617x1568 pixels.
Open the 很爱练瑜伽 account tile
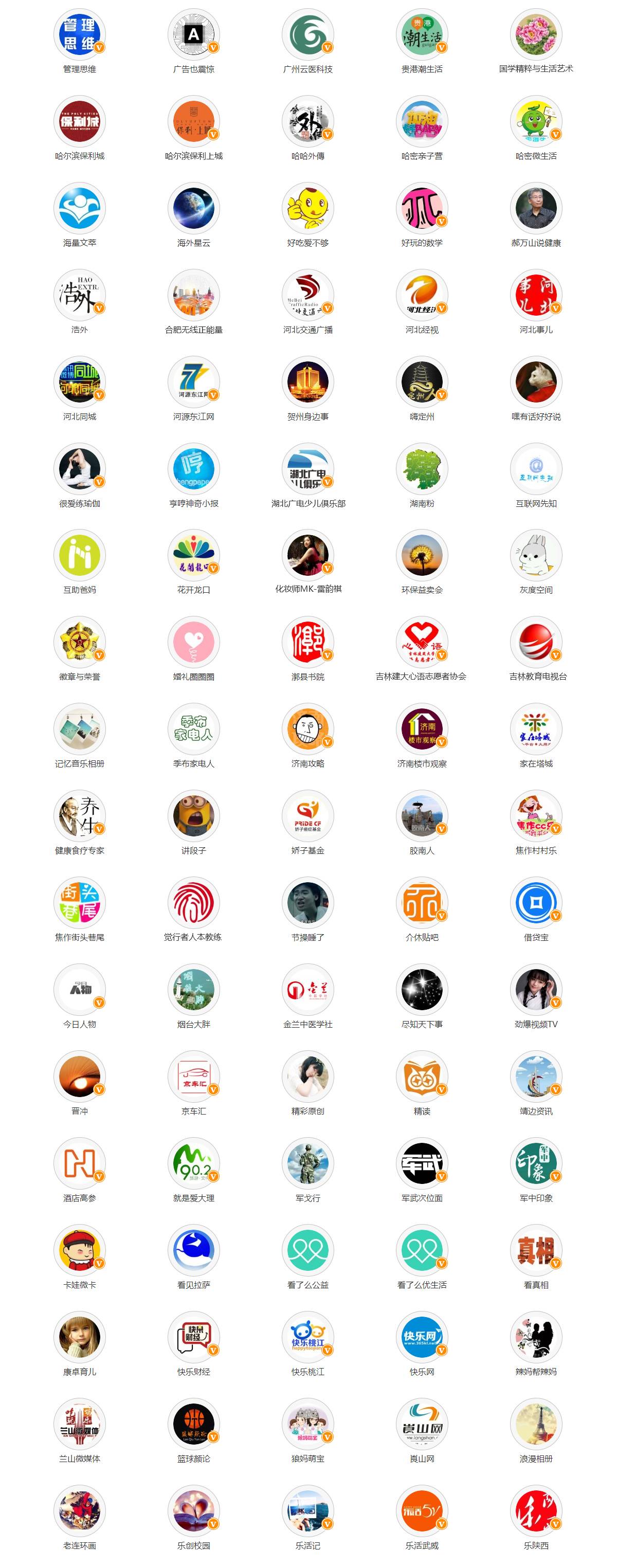[80, 469]
